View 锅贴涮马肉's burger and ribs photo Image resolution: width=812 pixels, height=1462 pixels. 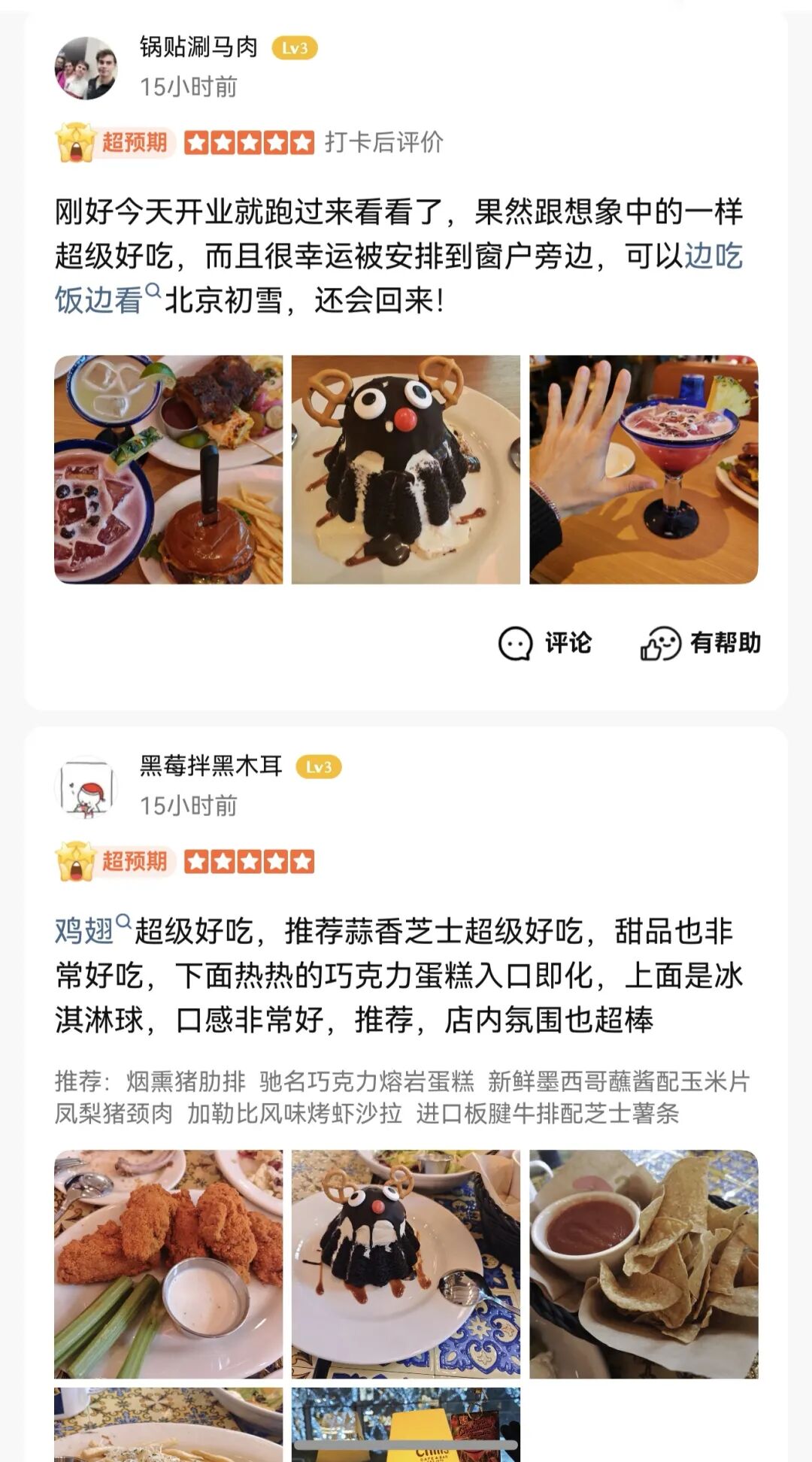pos(168,469)
